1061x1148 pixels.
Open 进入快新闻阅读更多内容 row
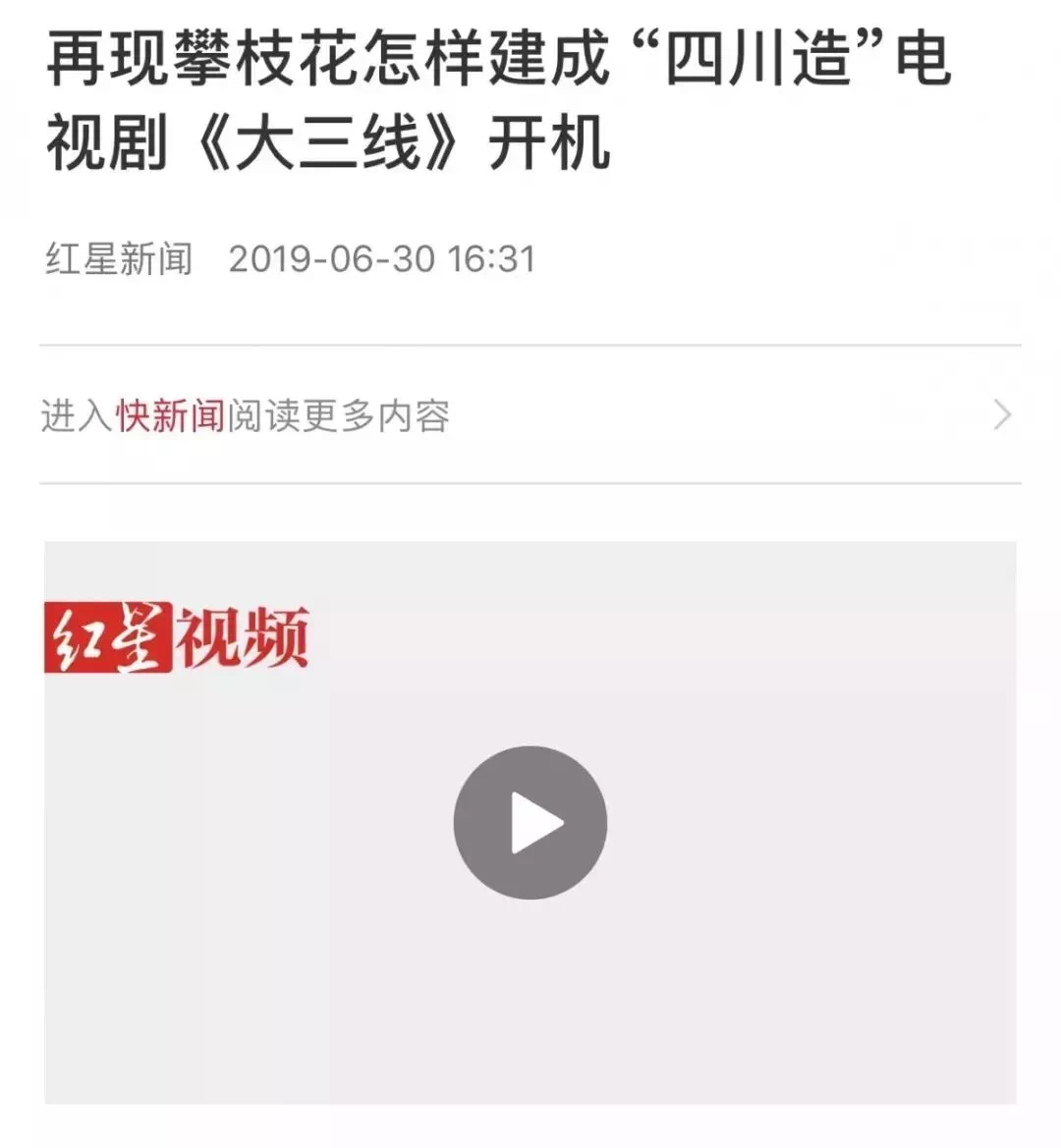[x=530, y=415]
